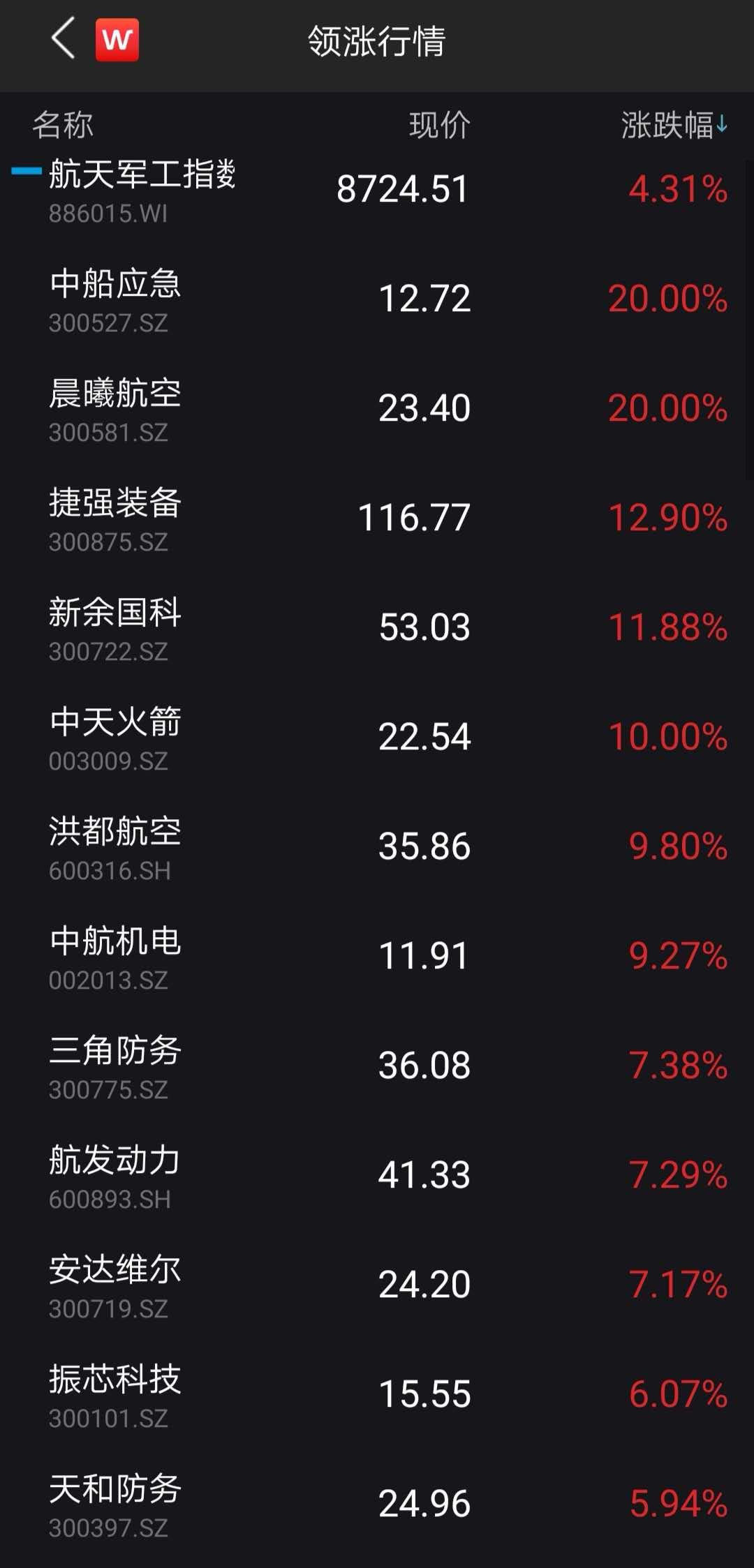Screen dimensions: 754x1568
Task: Open 安达维尔 stock details
Action: (377, 1285)
